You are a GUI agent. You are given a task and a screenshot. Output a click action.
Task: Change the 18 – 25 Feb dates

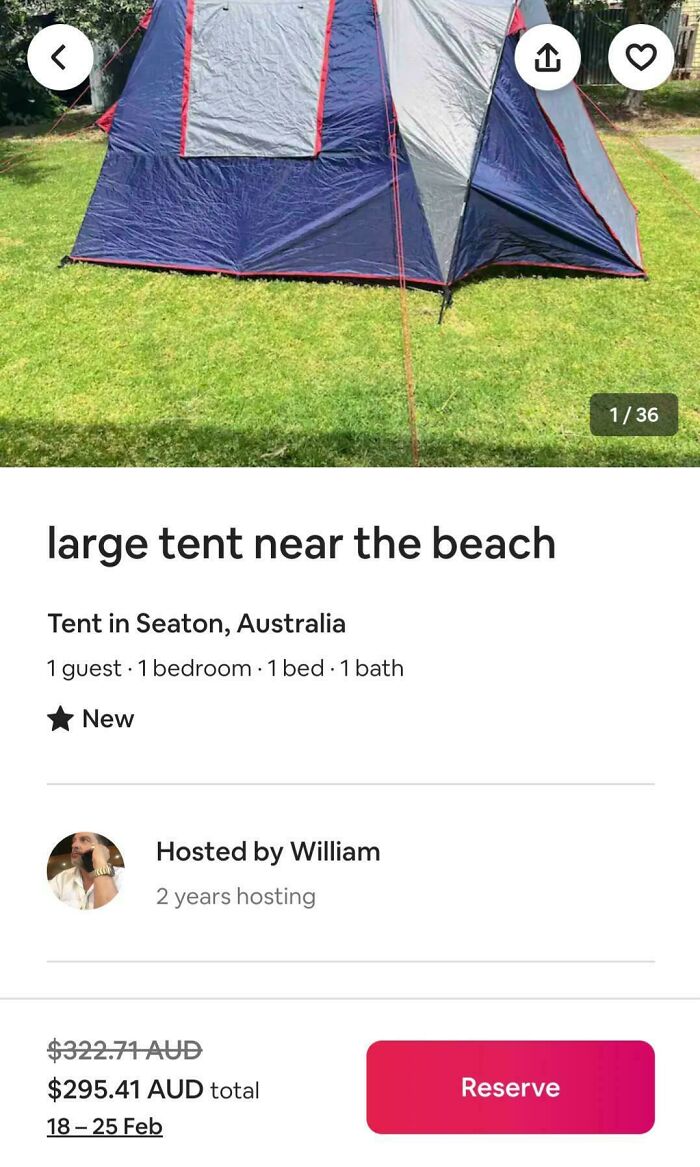tap(104, 1126)
